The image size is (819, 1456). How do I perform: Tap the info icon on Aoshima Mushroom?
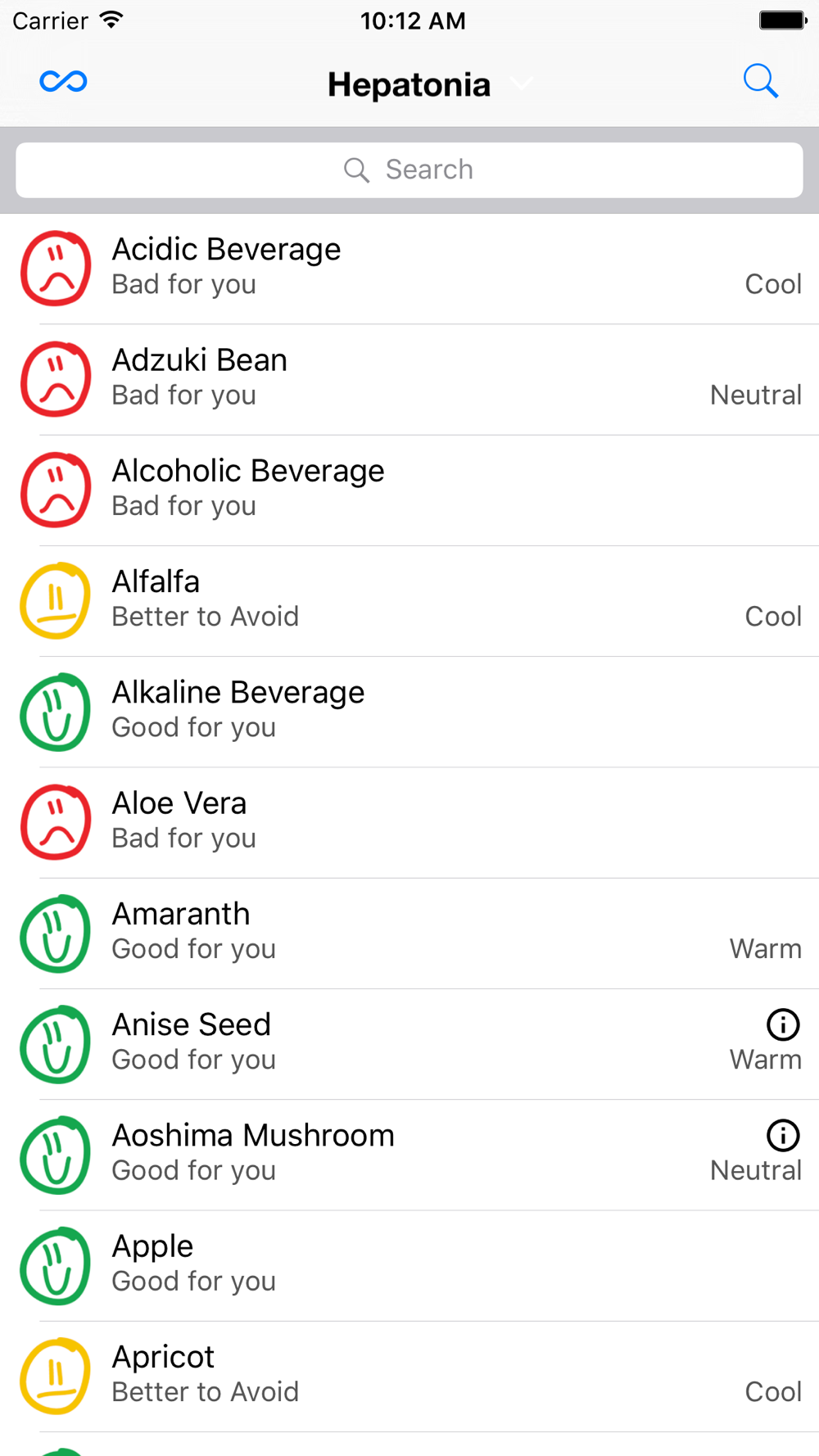coord(783,1135)
